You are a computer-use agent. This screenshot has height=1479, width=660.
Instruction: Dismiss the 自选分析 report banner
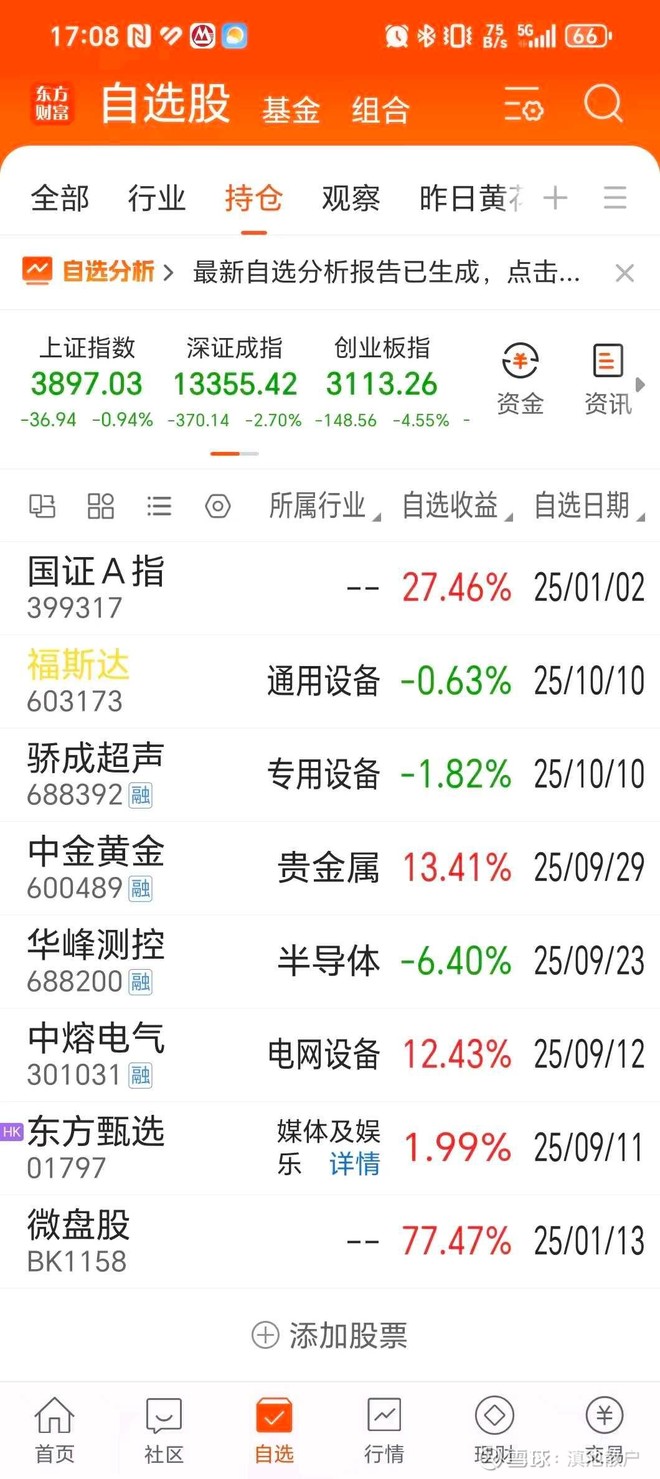tap(625, 273)
